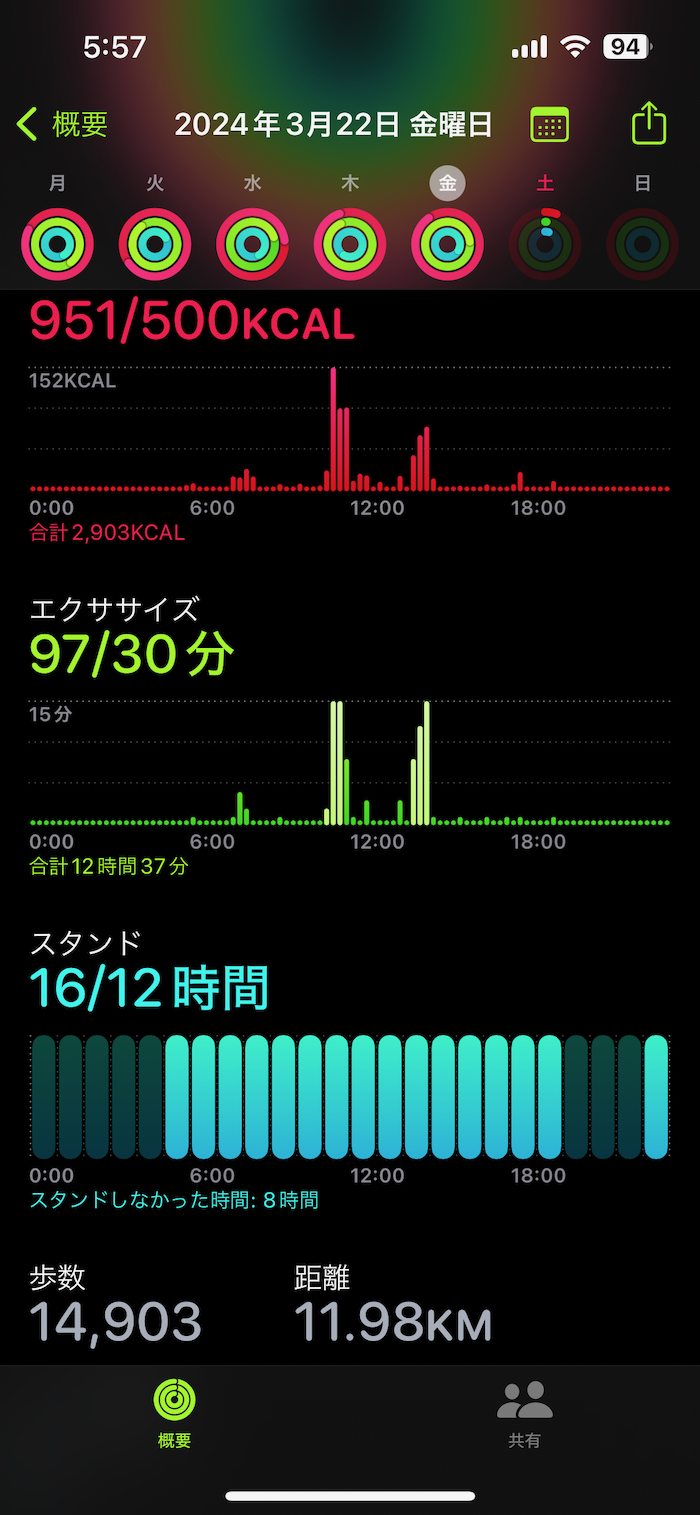This screenshot has height=1515, width=700.
Task: Select Saturday (土) activity rings
Action: pos(545,244)
